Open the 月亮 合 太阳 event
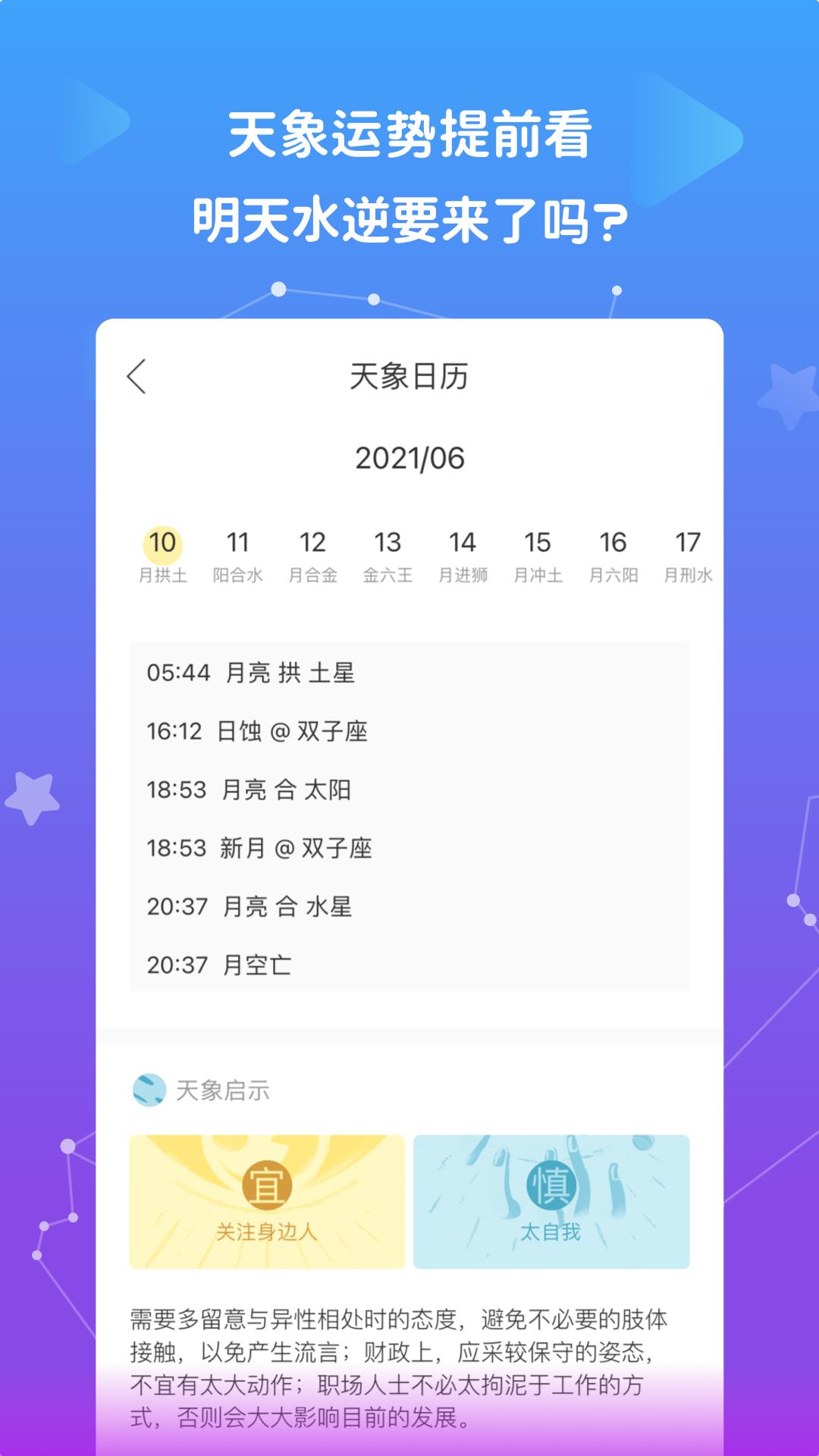Viewport: 819px width, 1456px height. tap(250, 790)
